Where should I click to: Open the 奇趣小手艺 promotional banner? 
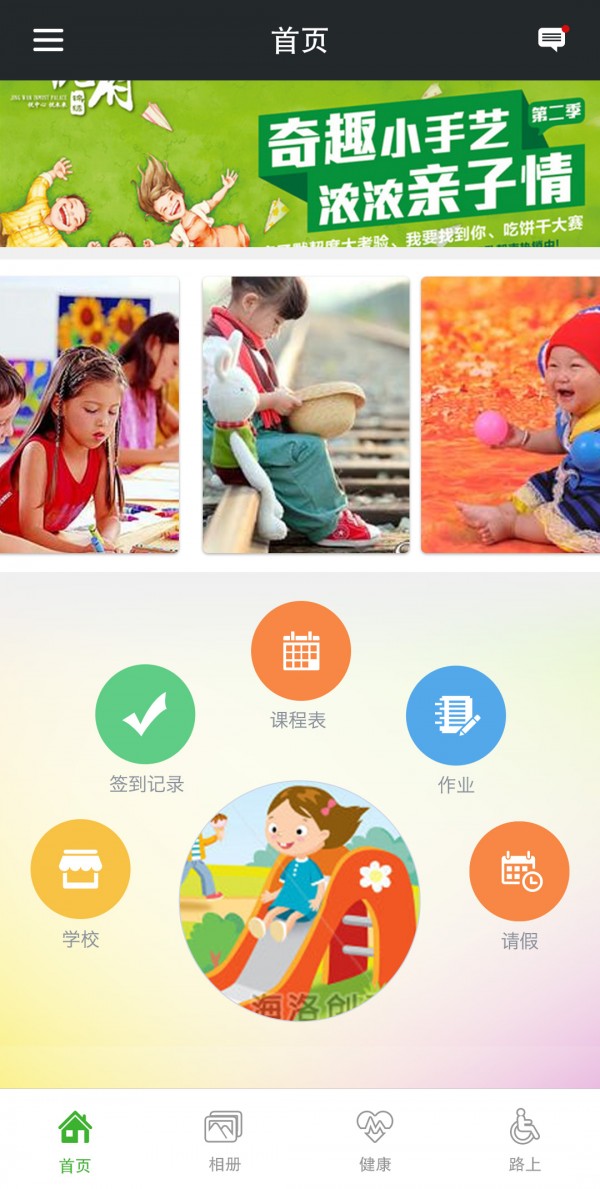click(x=300, y=163)
